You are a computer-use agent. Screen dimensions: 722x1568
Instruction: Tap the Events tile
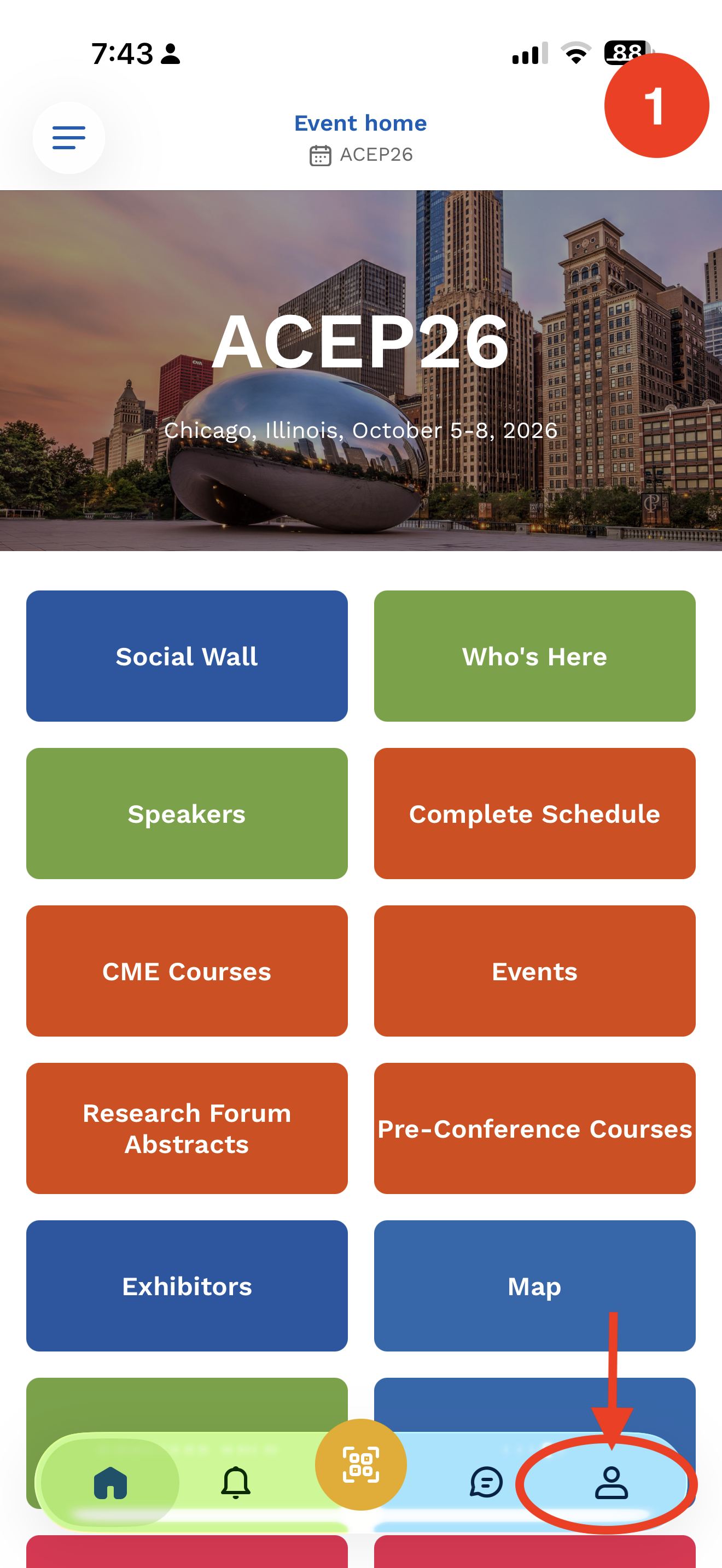point(534,971)
